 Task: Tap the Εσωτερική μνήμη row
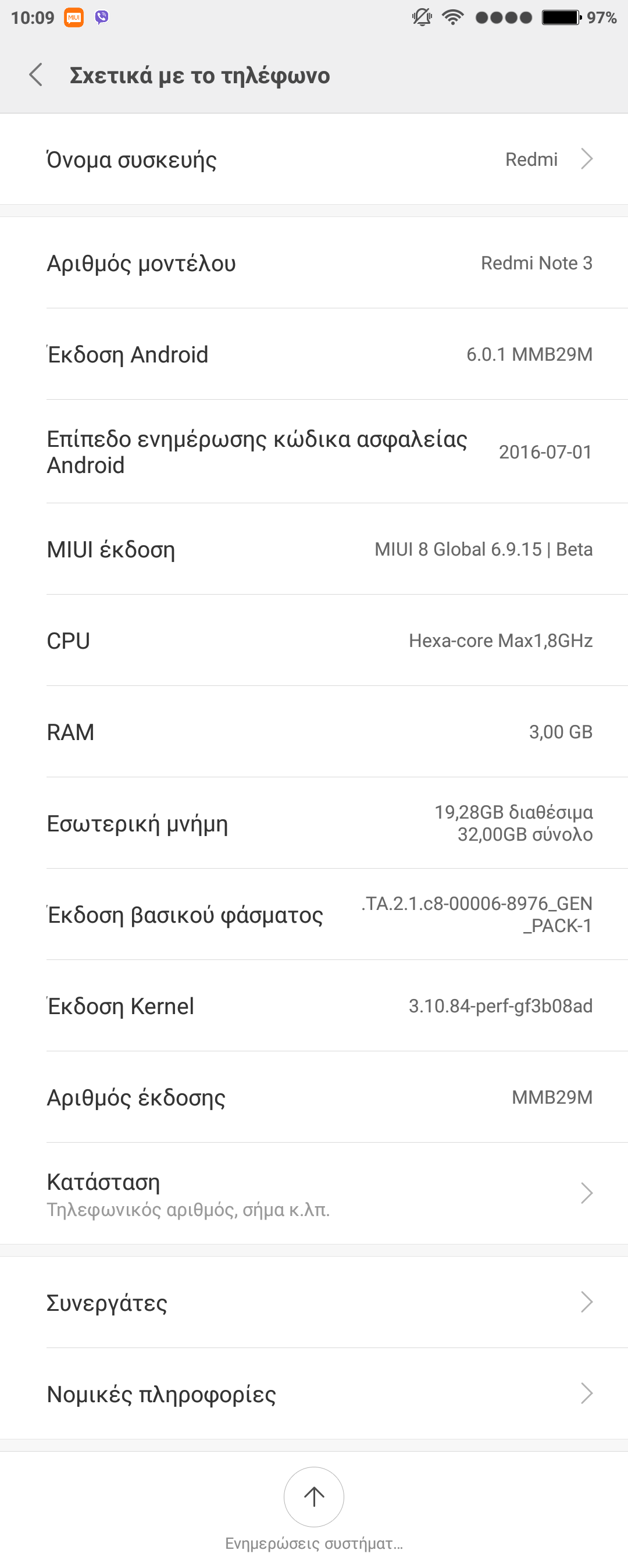(x=314, y=823)
